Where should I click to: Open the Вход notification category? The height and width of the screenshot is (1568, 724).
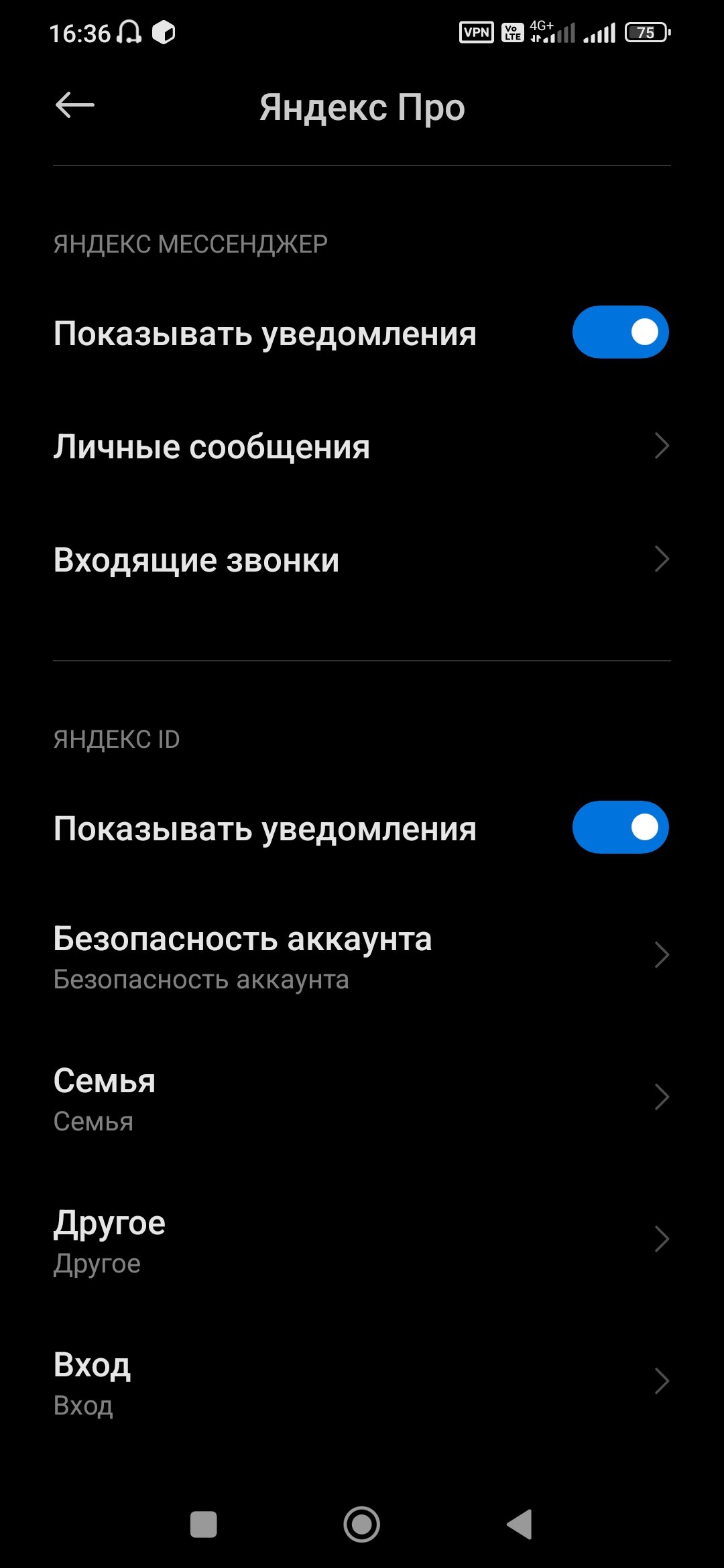pos(362,1383)
